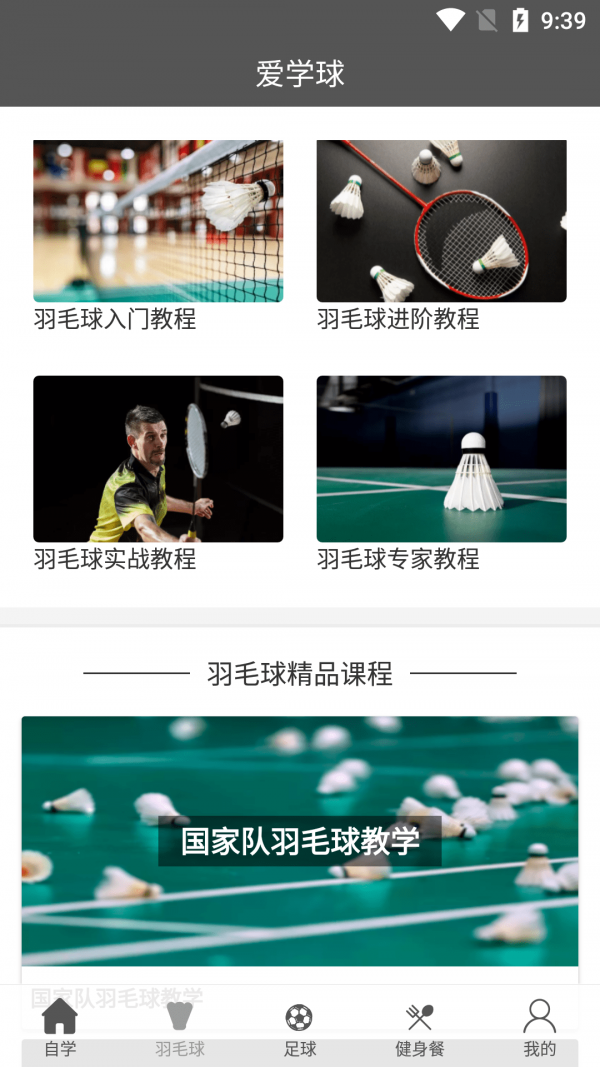
Task: Select the 羽毛球 tab
Action: point(180,1028)
